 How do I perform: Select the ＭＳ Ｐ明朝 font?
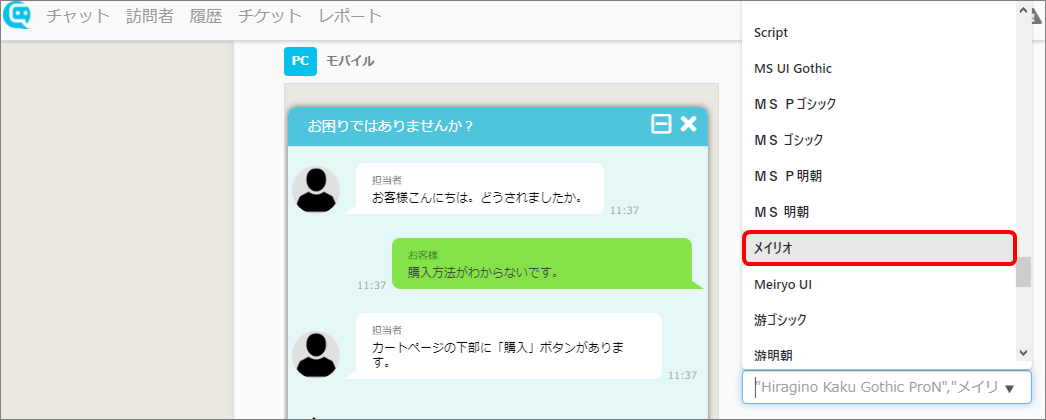coord(788,176)
